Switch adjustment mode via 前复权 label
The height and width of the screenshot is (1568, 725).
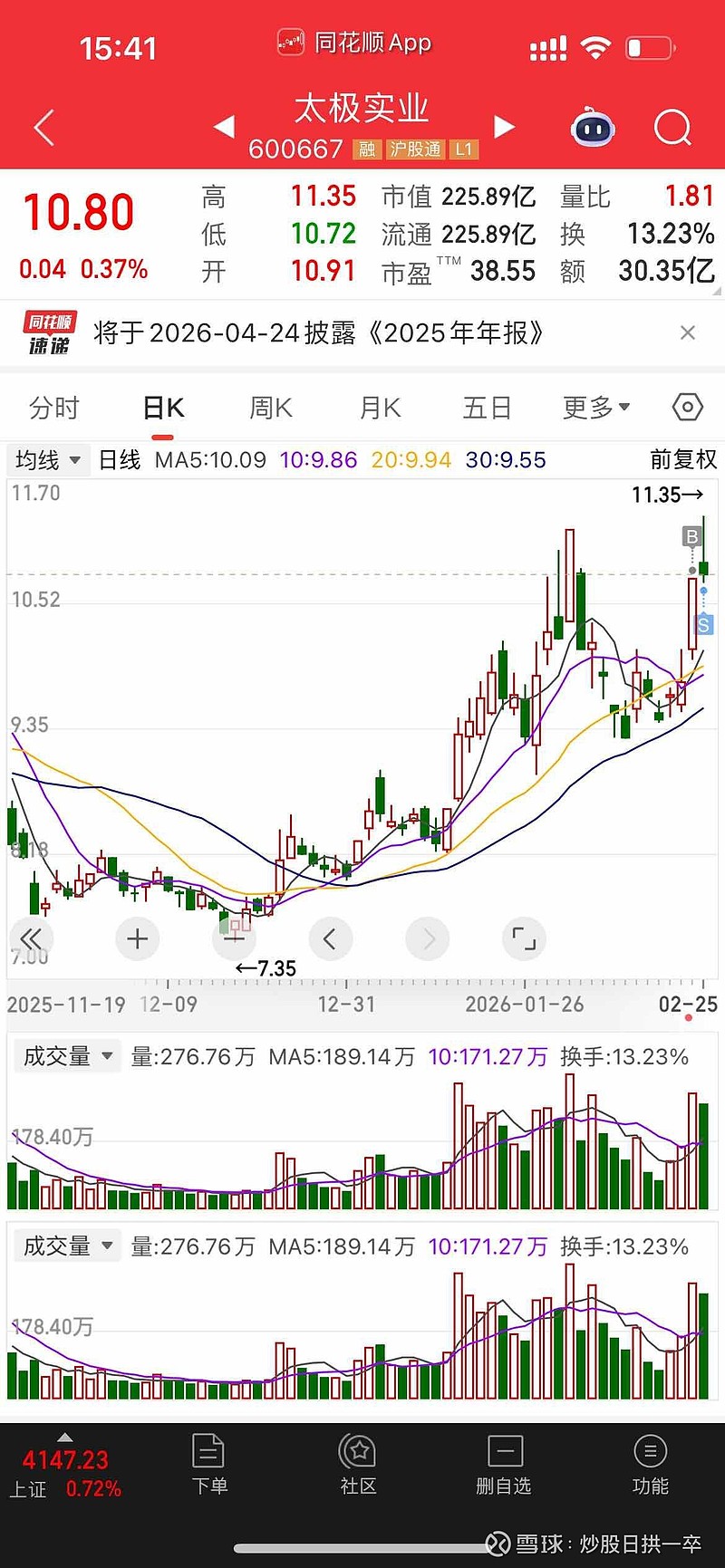[x=685, y=460]
